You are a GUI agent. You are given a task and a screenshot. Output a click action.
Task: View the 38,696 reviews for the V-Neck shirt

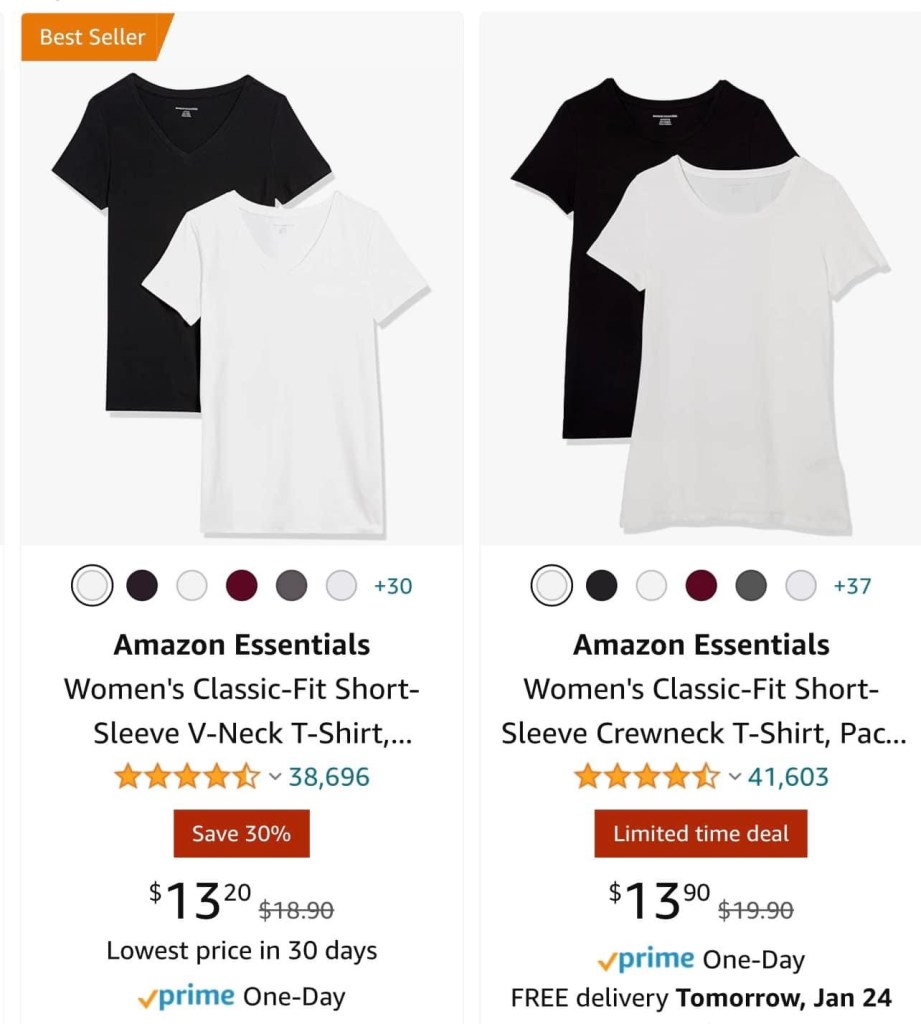(329, 777)
